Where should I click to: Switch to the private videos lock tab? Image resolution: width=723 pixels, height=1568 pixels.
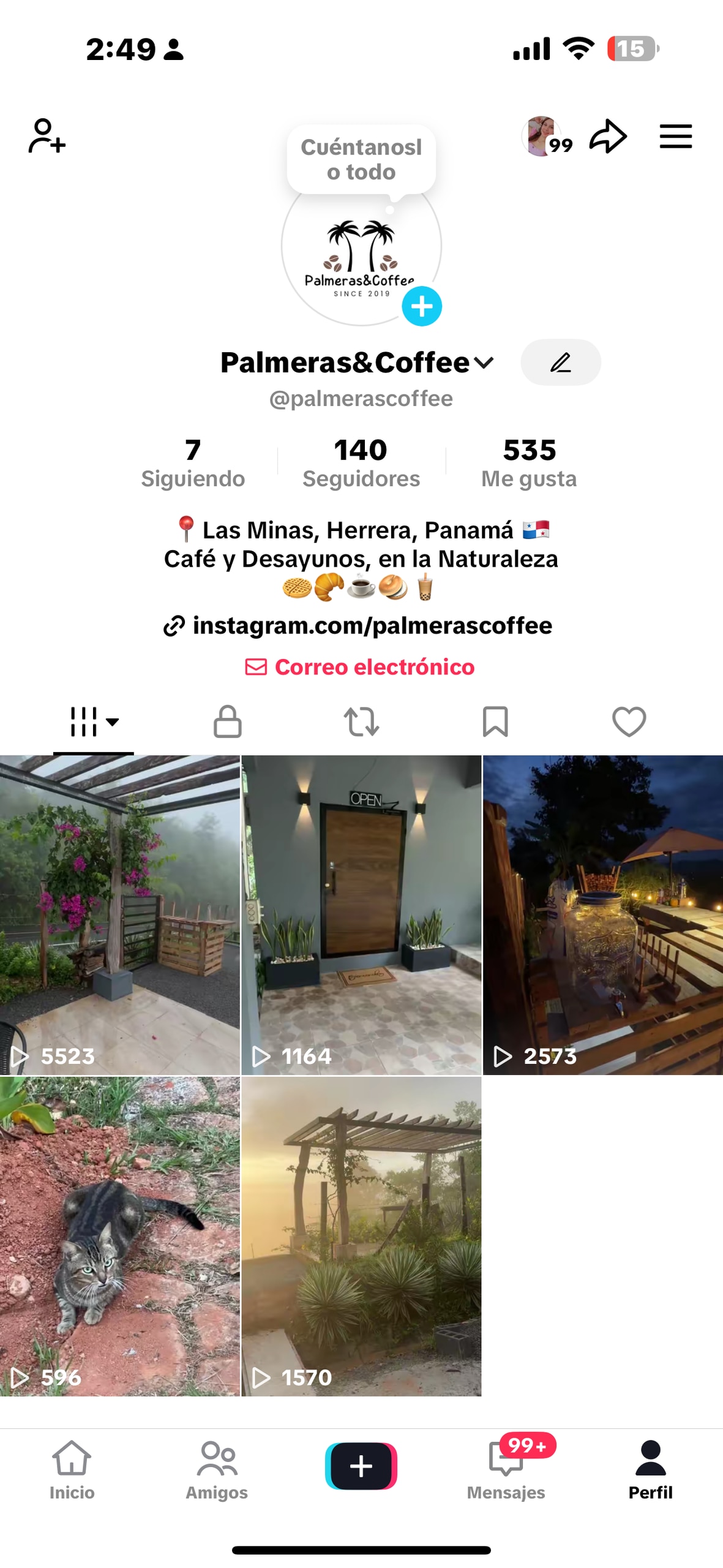pos(227,722)
